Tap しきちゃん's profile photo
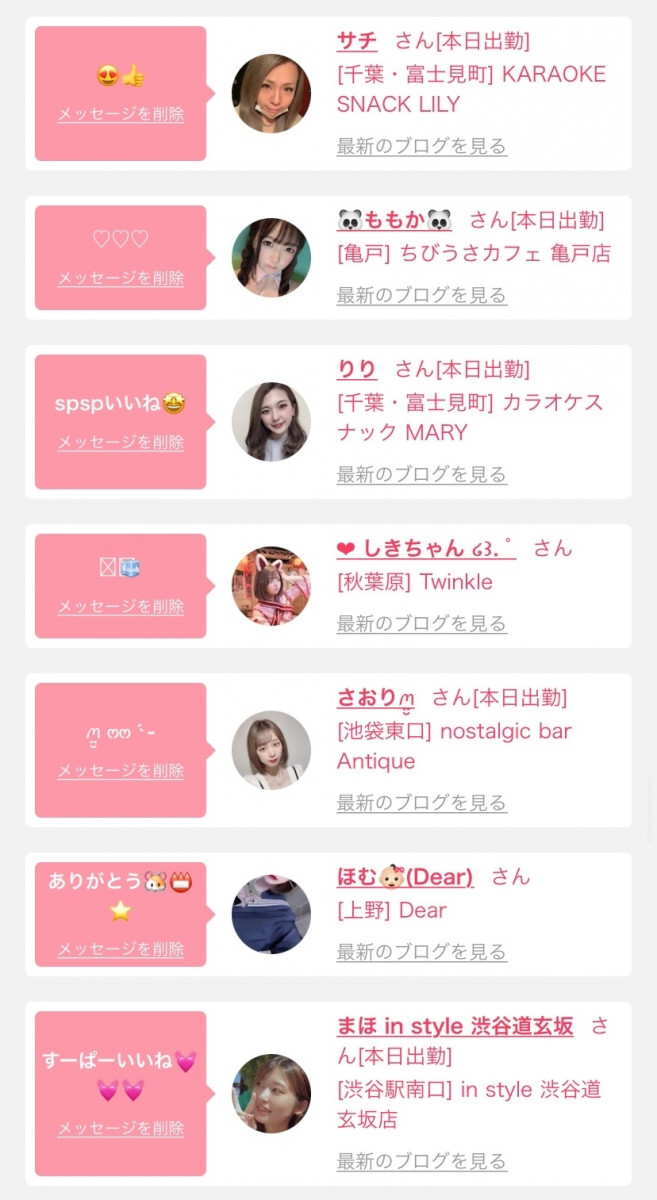Viewport: 657px width, 1200px height. (271, 586)
